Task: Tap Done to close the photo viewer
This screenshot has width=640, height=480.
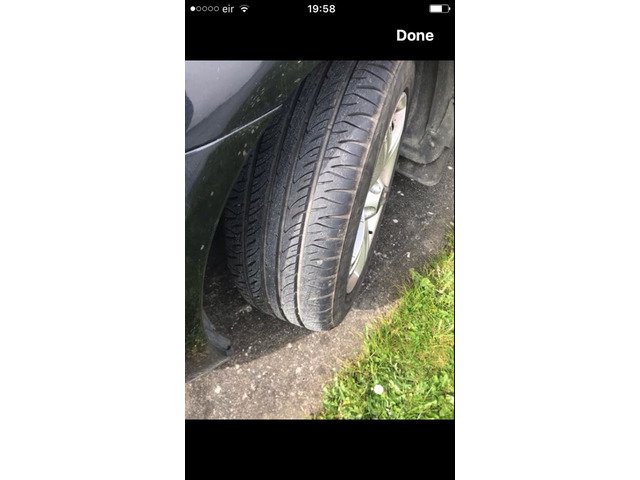Action: click(x=414, y=35)
